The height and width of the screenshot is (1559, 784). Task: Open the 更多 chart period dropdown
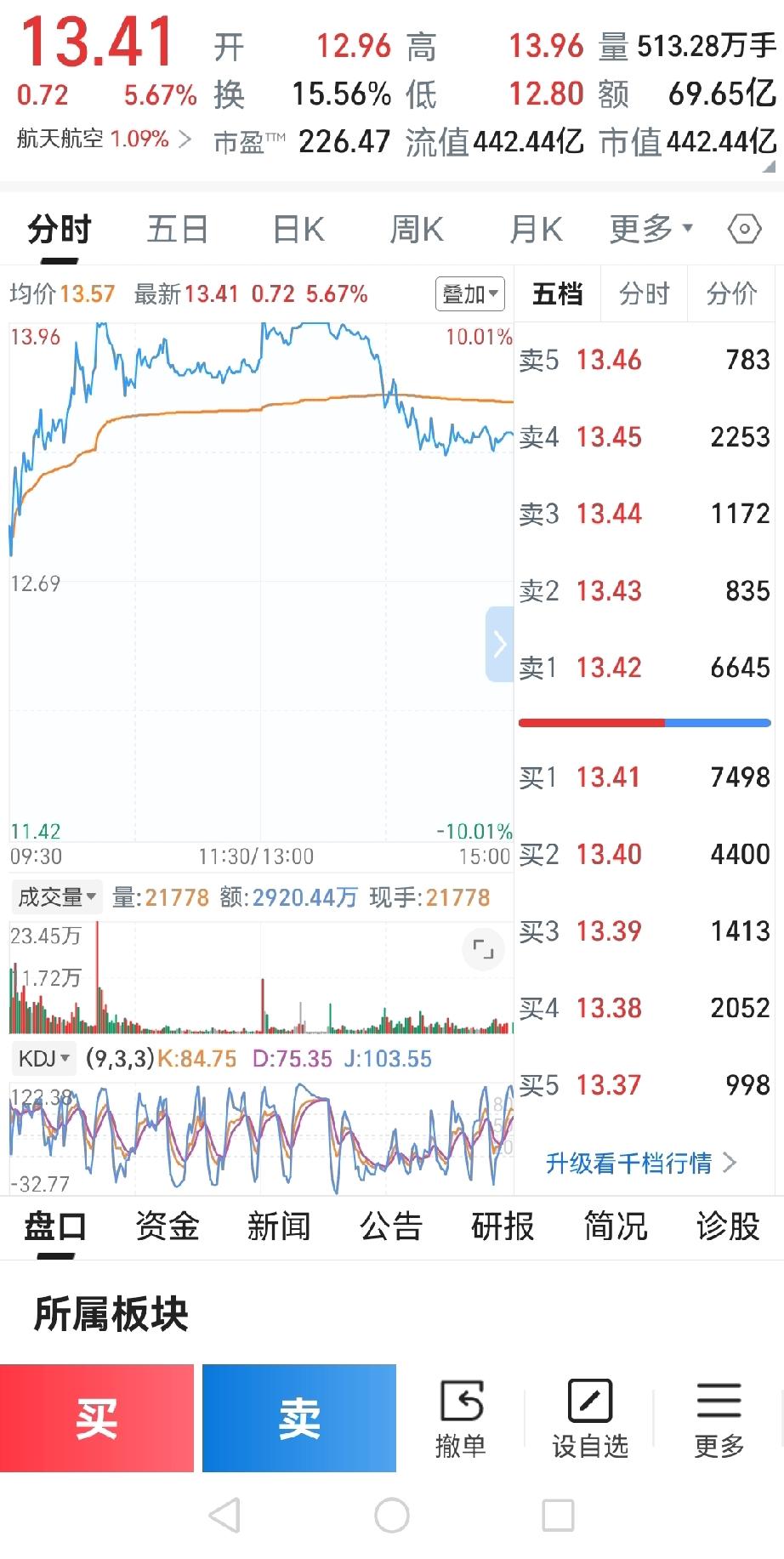649,228
